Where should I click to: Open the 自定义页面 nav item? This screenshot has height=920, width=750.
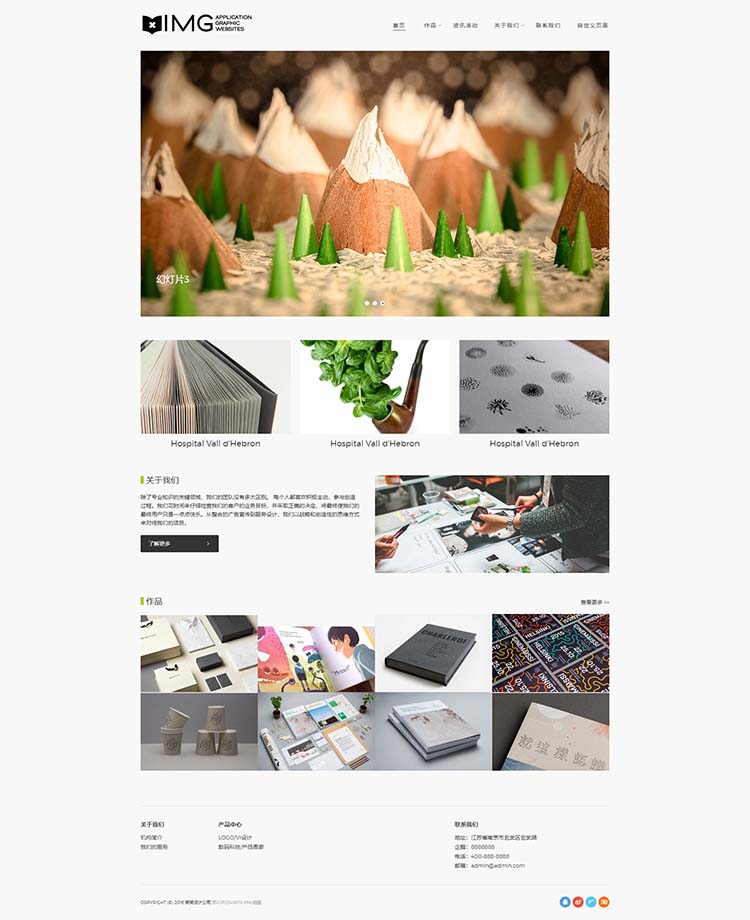(x=592, y=25)
